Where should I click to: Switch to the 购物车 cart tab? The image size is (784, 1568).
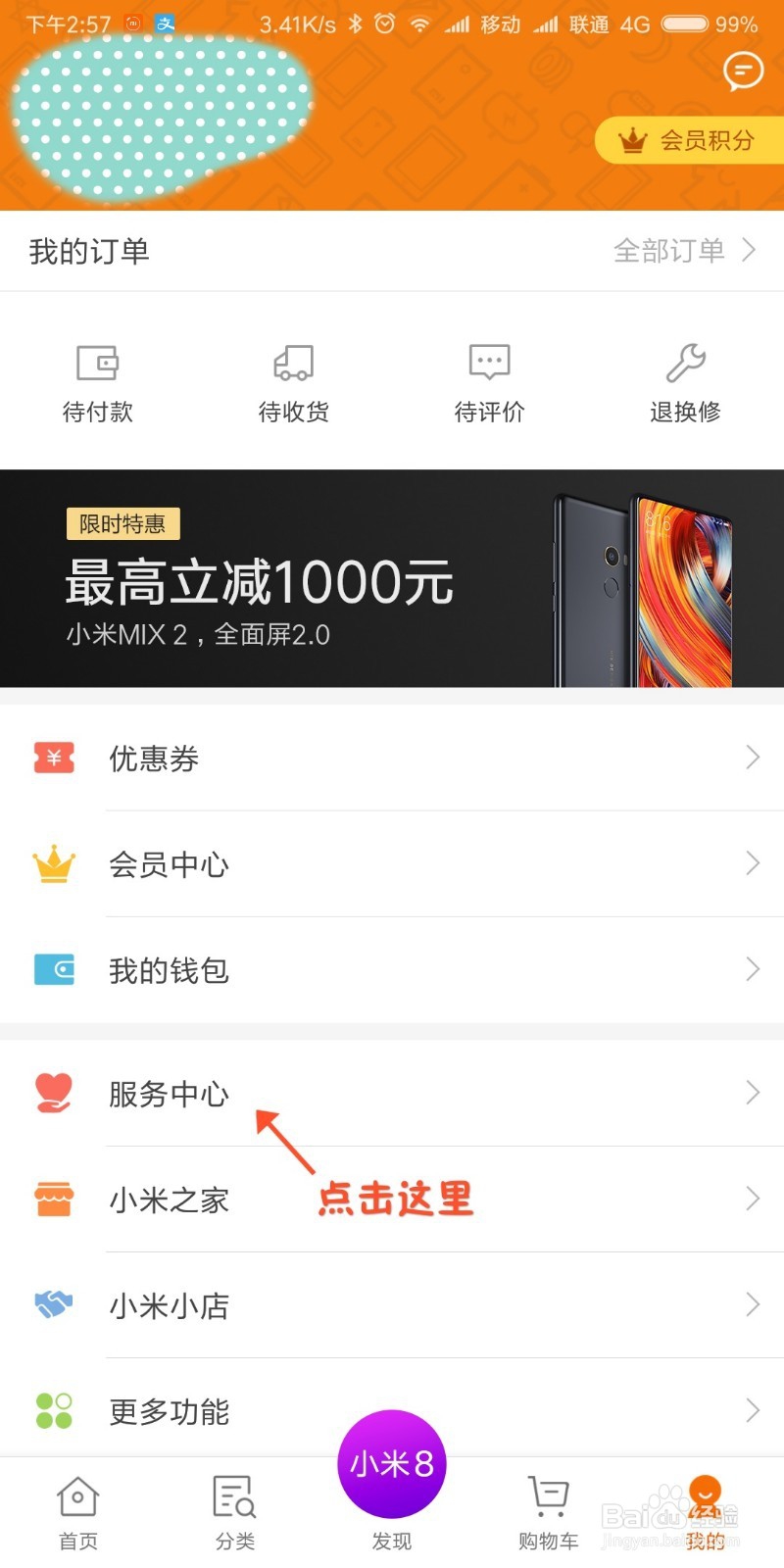pyautogui.click(x=548, y=1509)
